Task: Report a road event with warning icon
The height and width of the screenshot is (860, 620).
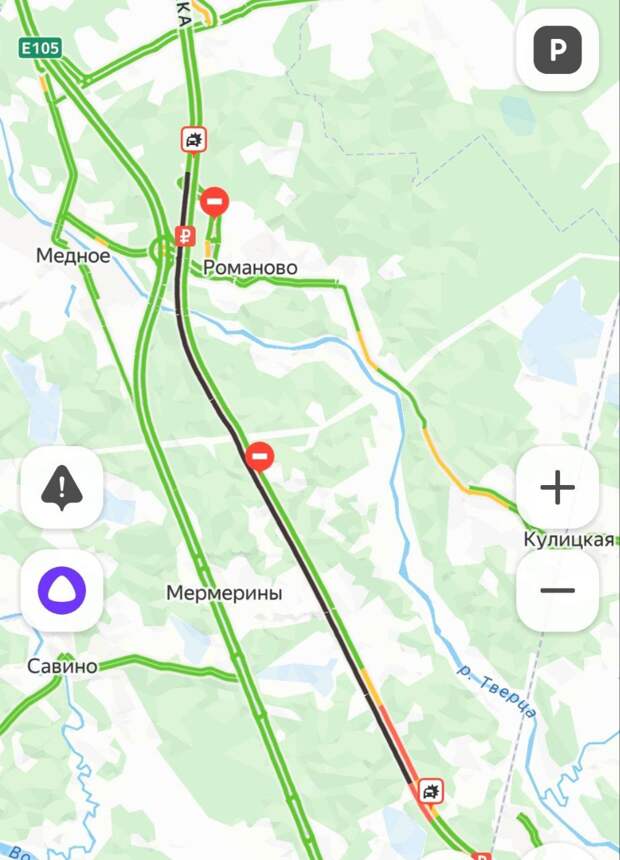Action: pos(62,487)
